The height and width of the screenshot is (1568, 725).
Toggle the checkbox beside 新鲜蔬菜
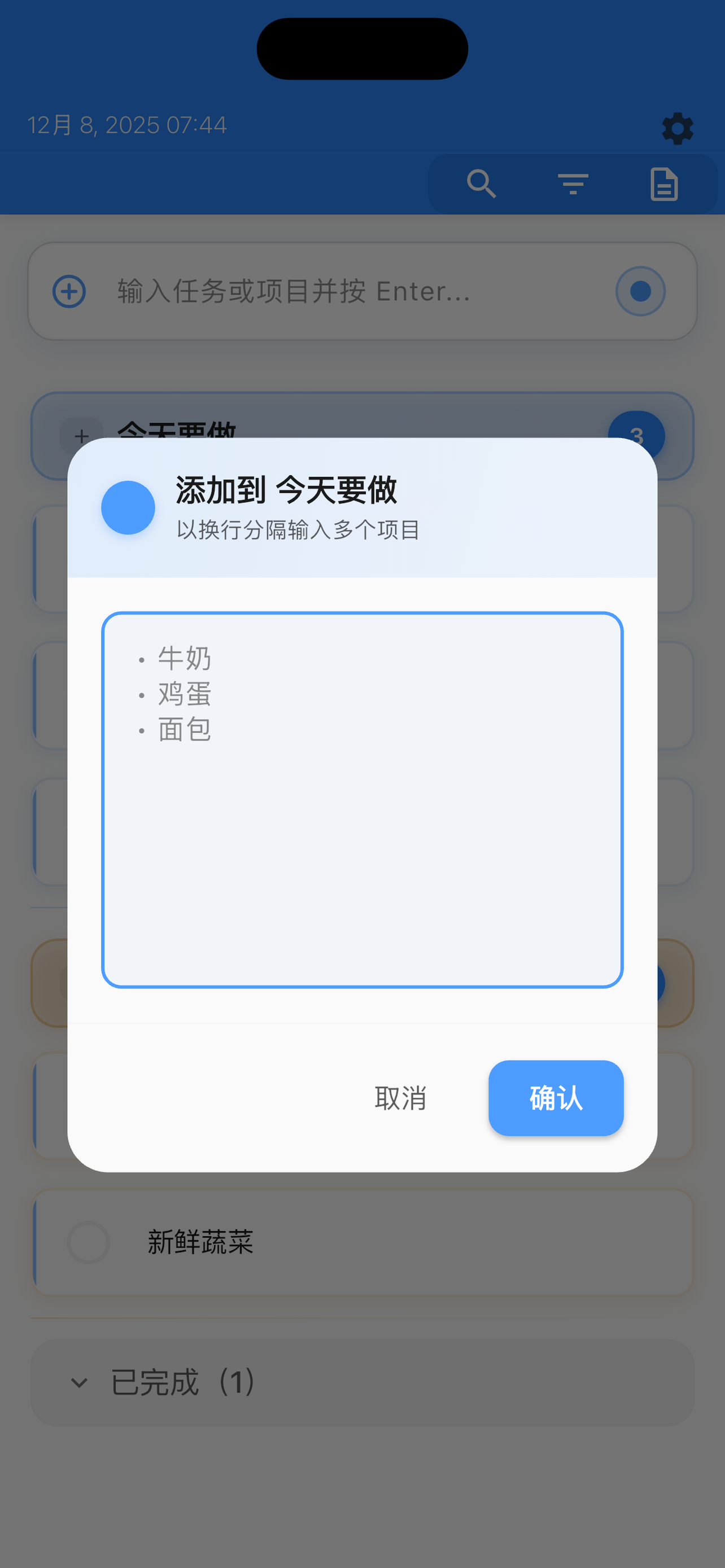click(88, 1242)
